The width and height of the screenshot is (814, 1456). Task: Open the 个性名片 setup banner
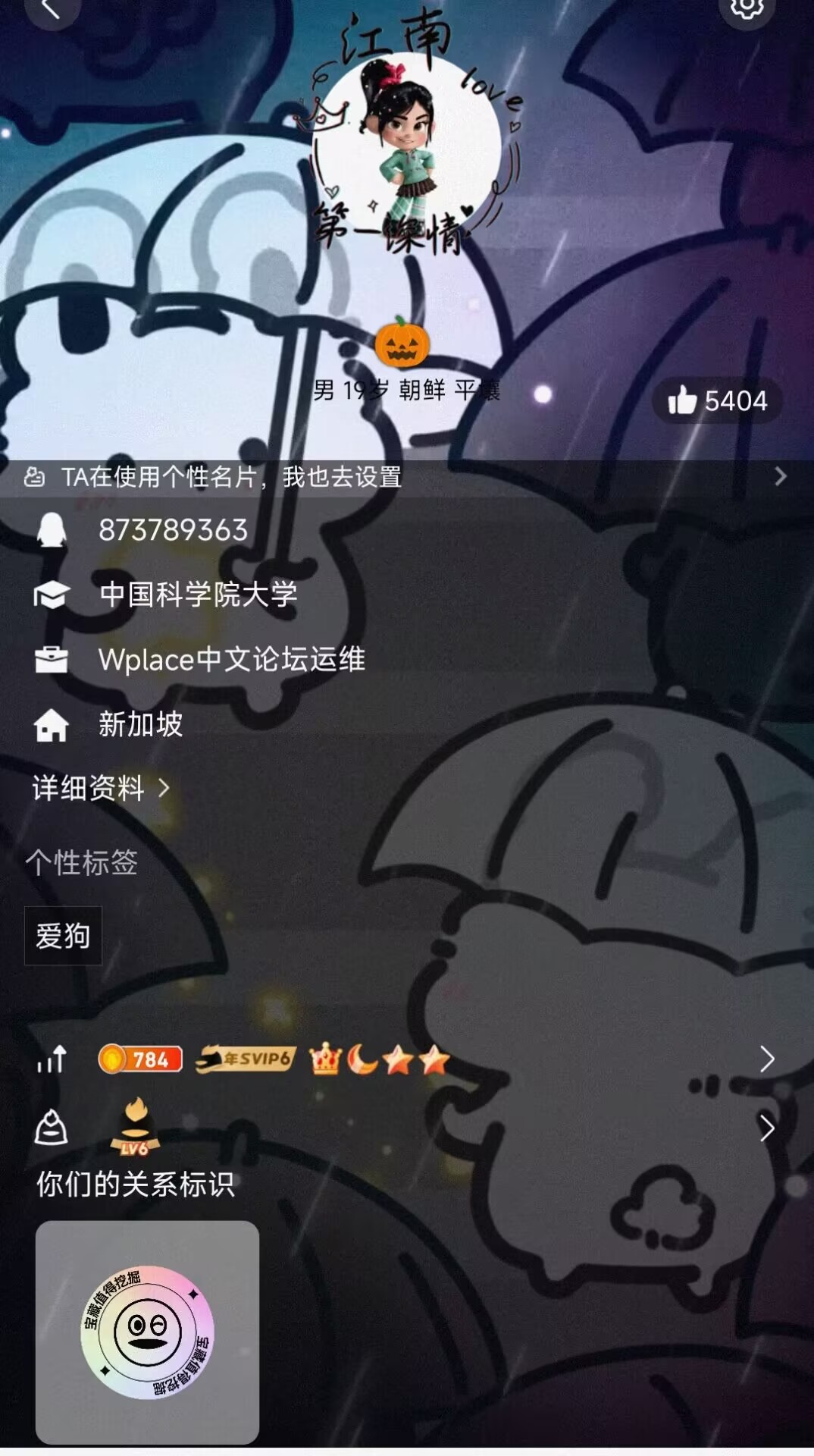pos(406,477)
